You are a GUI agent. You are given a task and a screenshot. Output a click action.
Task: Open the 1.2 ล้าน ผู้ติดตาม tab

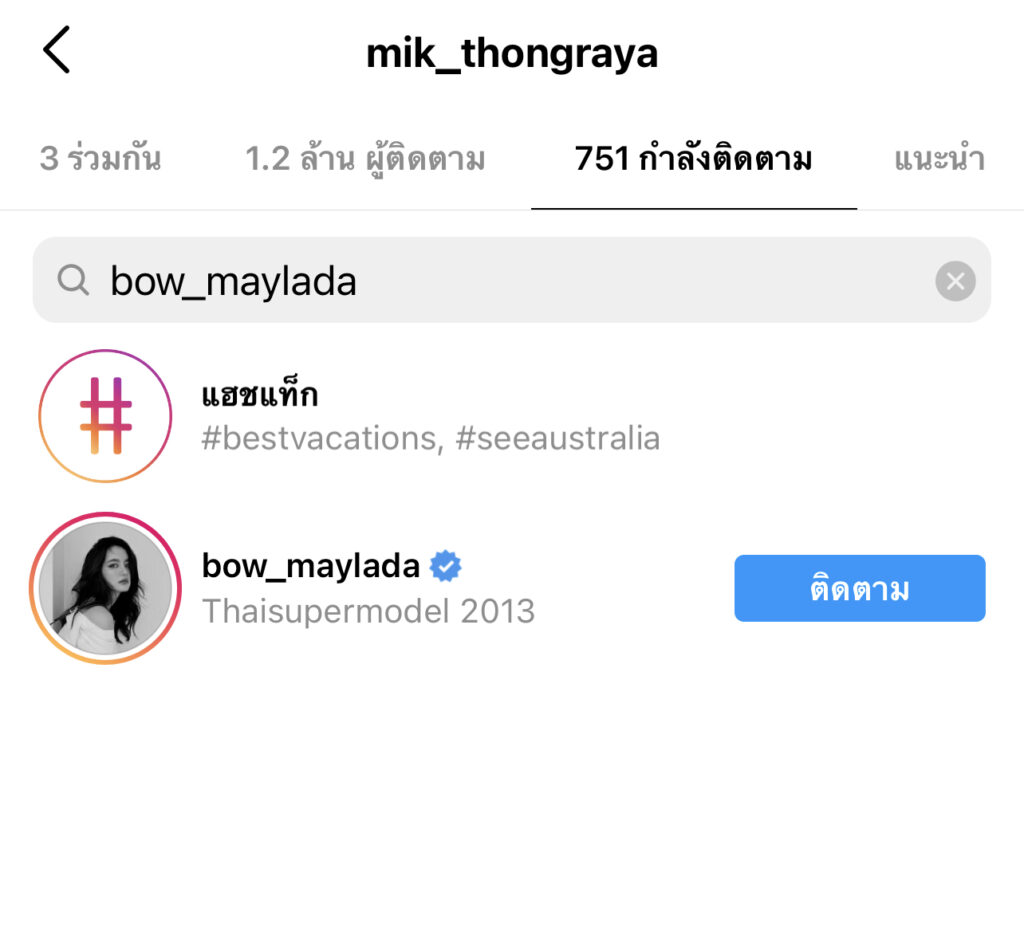(365, 159)
